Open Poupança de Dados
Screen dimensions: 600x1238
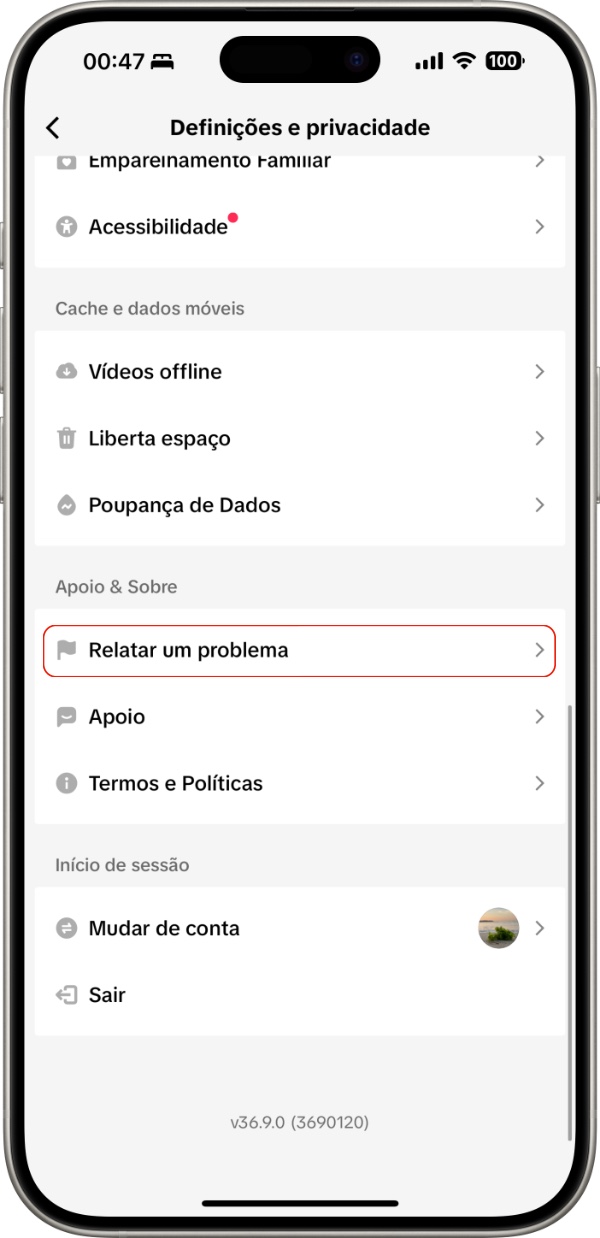pos(300,505)
